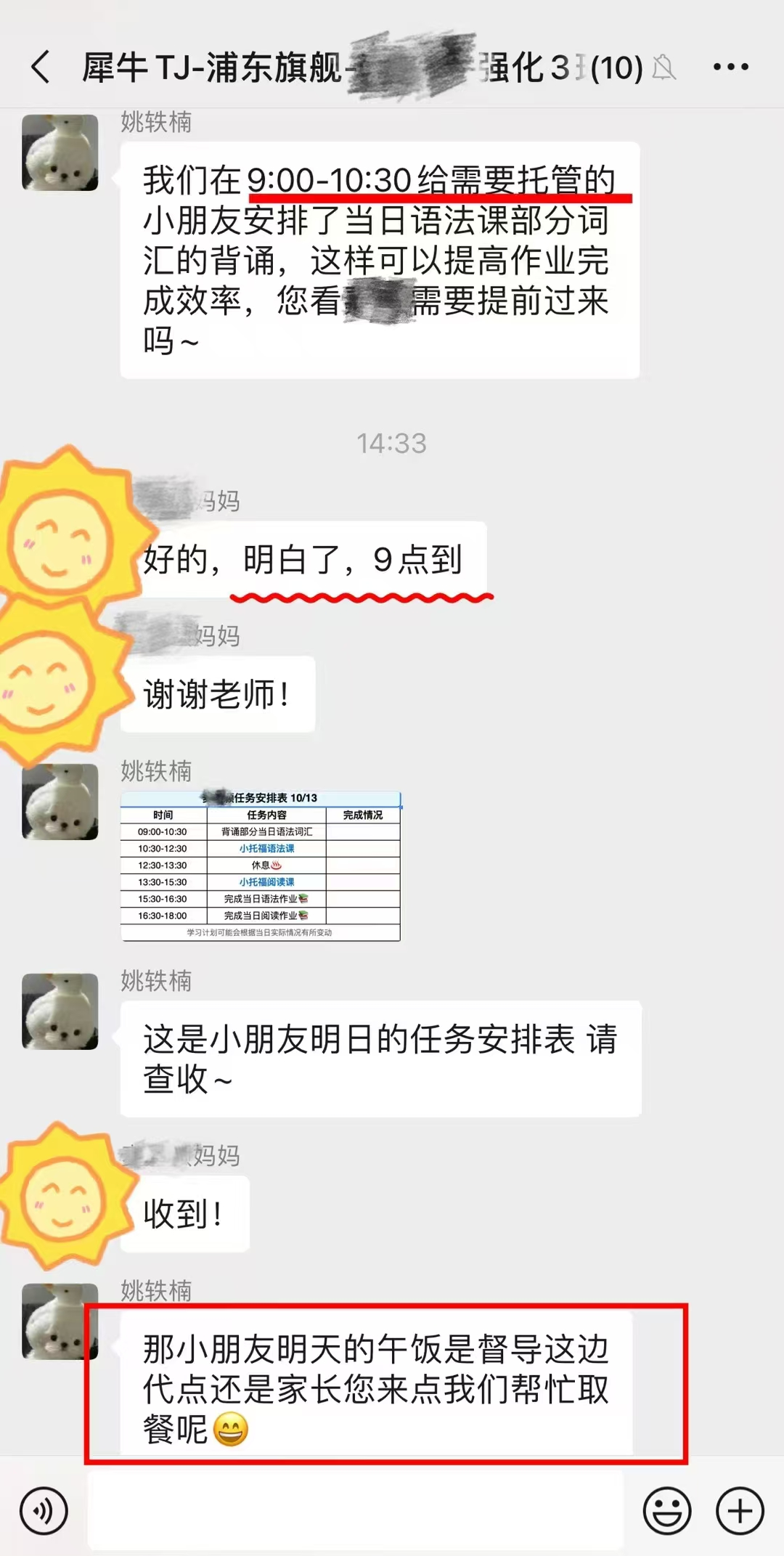Screen dimensions: 784x1556
Task: Open 姚轶楠's avatar beside the lunch message
Action: click(60, 1321)
